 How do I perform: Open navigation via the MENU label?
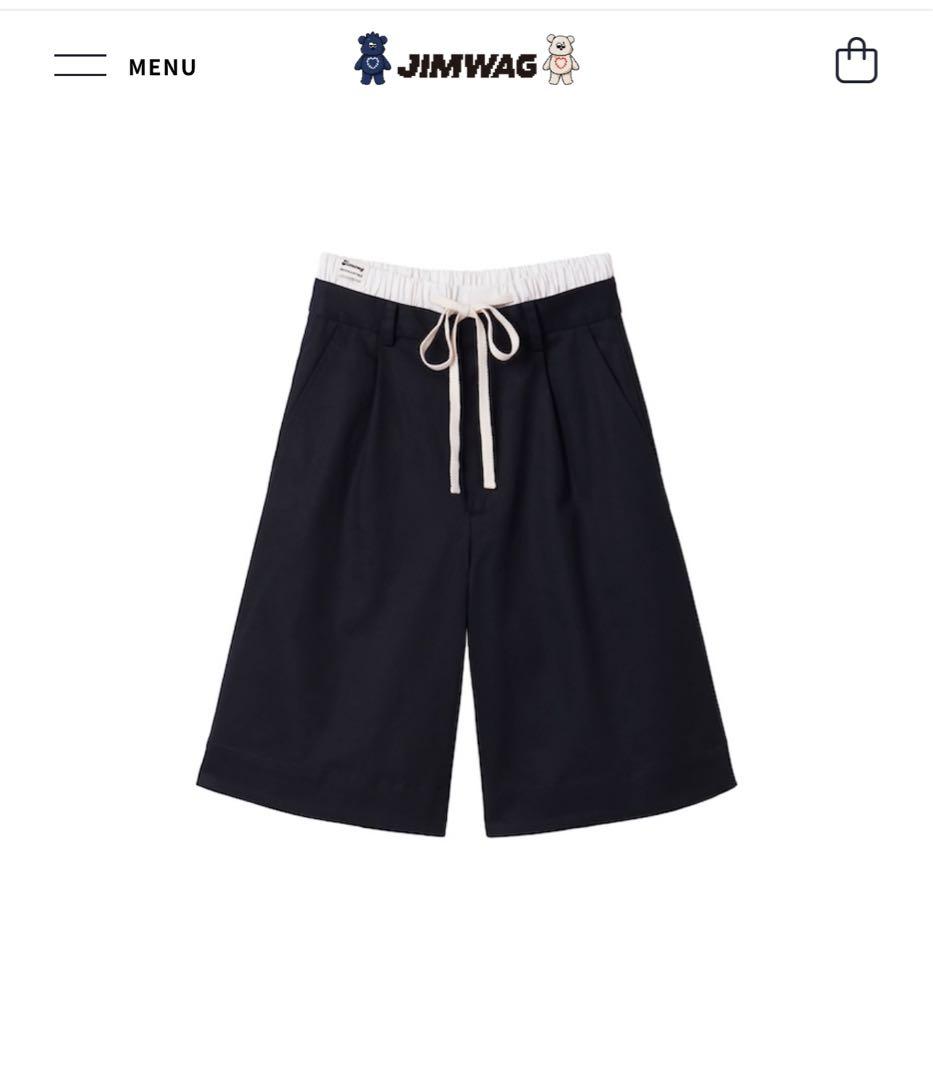coord(161,66)
